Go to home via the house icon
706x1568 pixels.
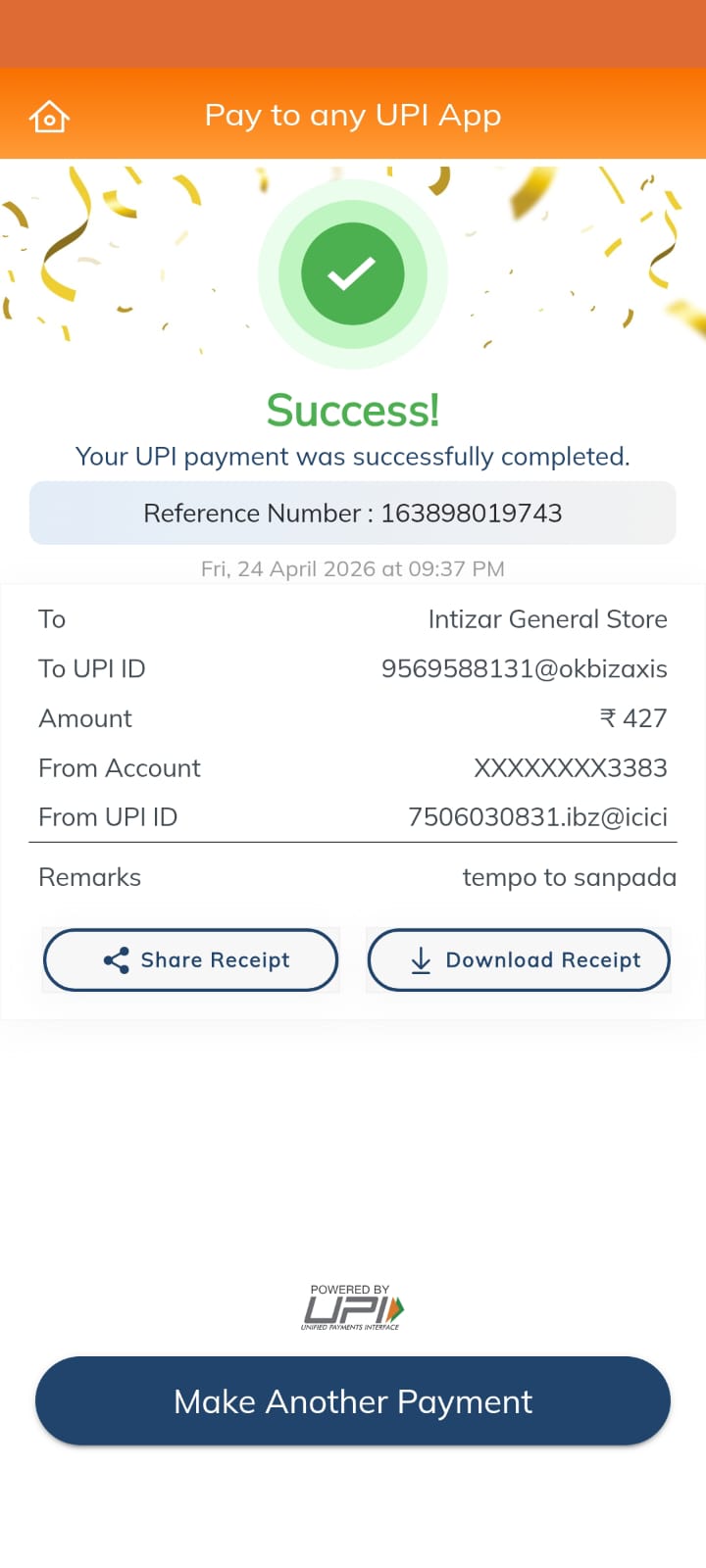[49, 117]
